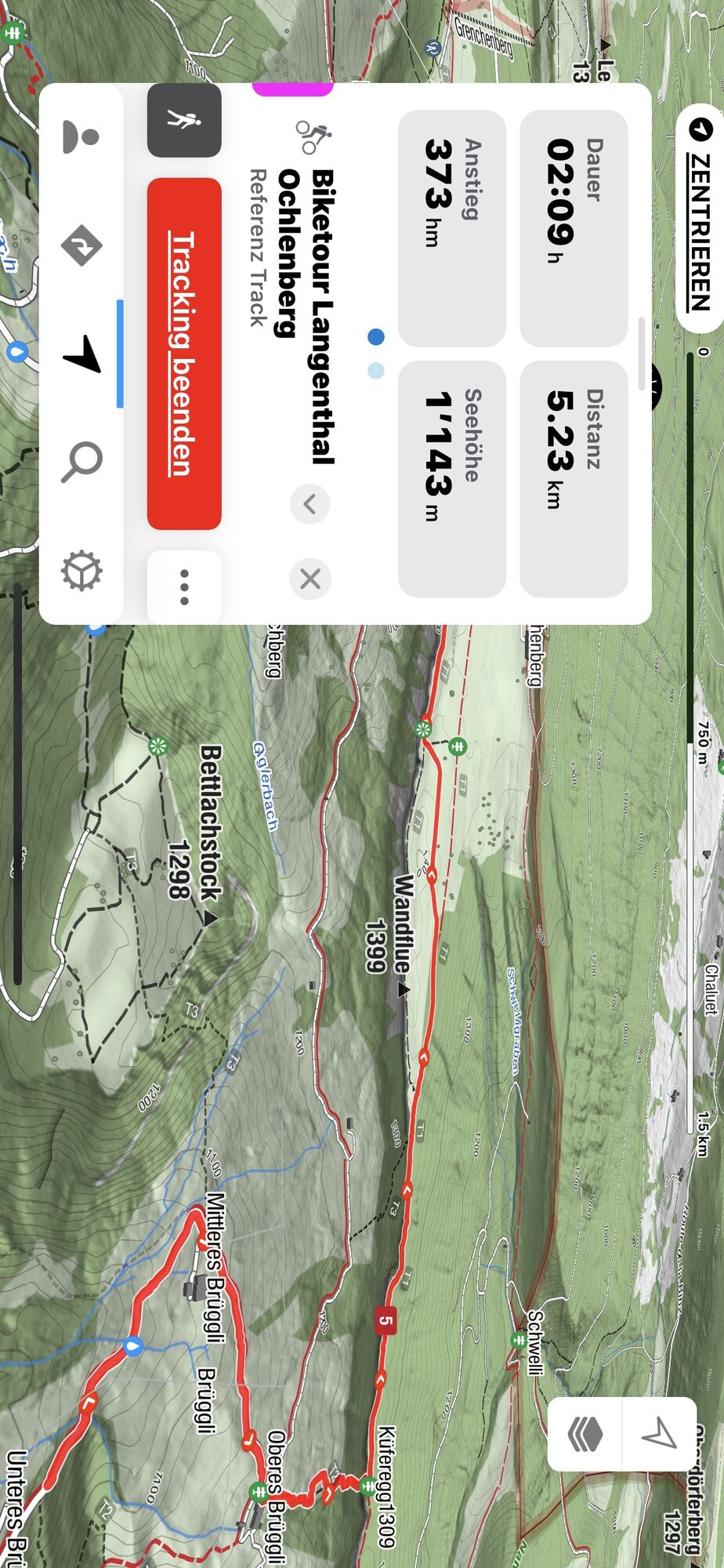Stop tracking with Tracking beenden
Screen dimensions: 724x1568
[x=184, y=353]
